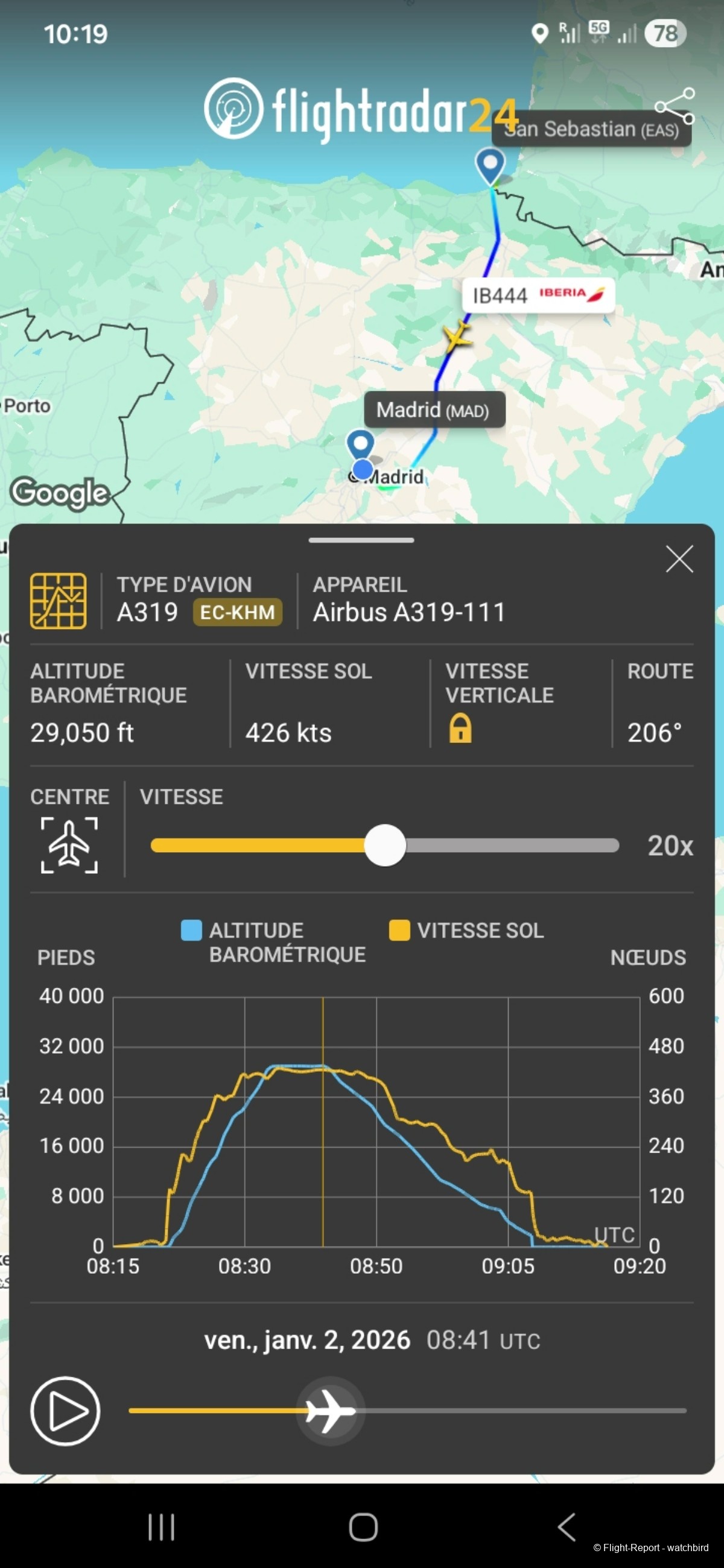Expand the flight details panel drag handle
The width and height of the screenshot is (724, 1568).
click(x=361, y=540)
